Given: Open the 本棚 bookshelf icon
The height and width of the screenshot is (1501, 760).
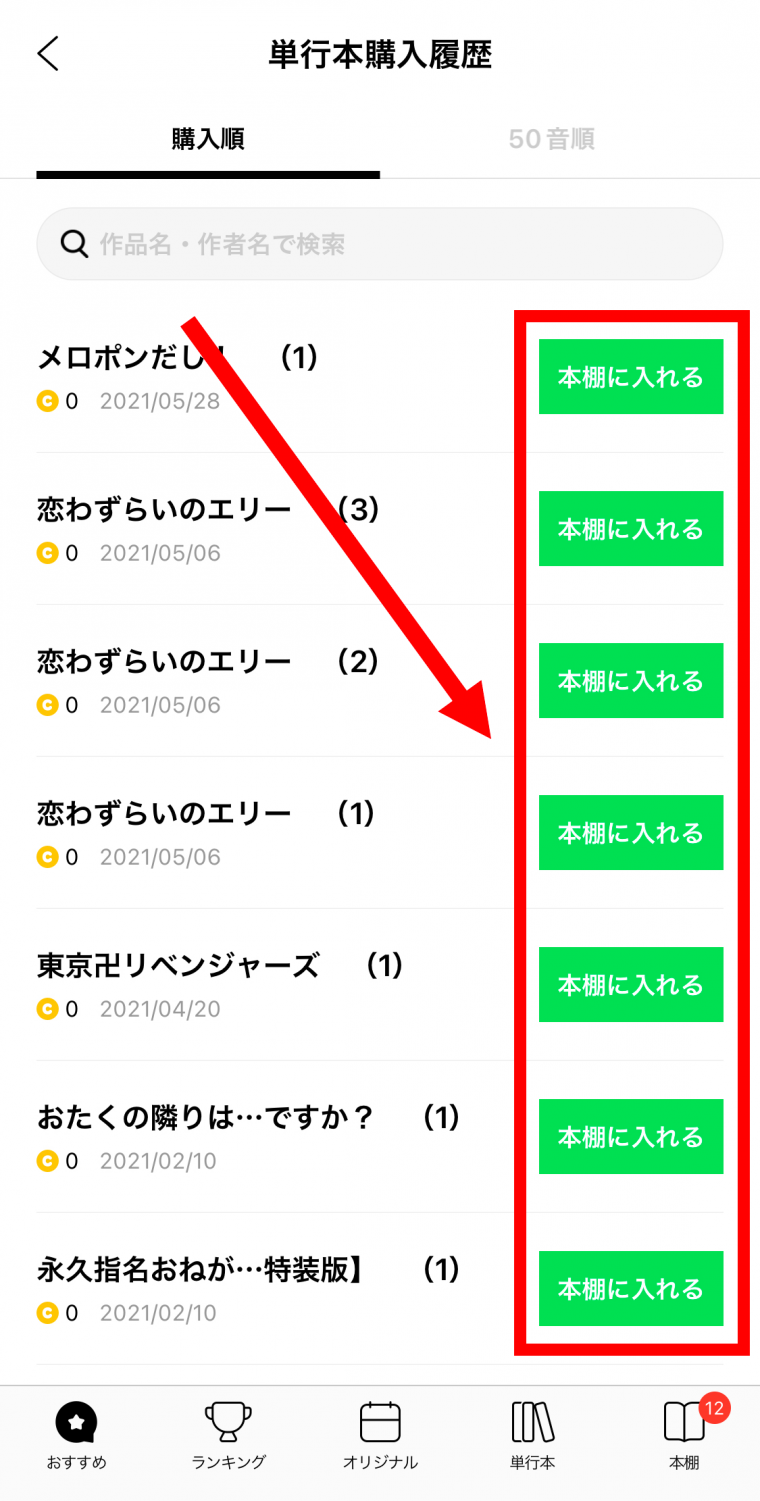Looking at the screenshot, I should coord(683,1421).
